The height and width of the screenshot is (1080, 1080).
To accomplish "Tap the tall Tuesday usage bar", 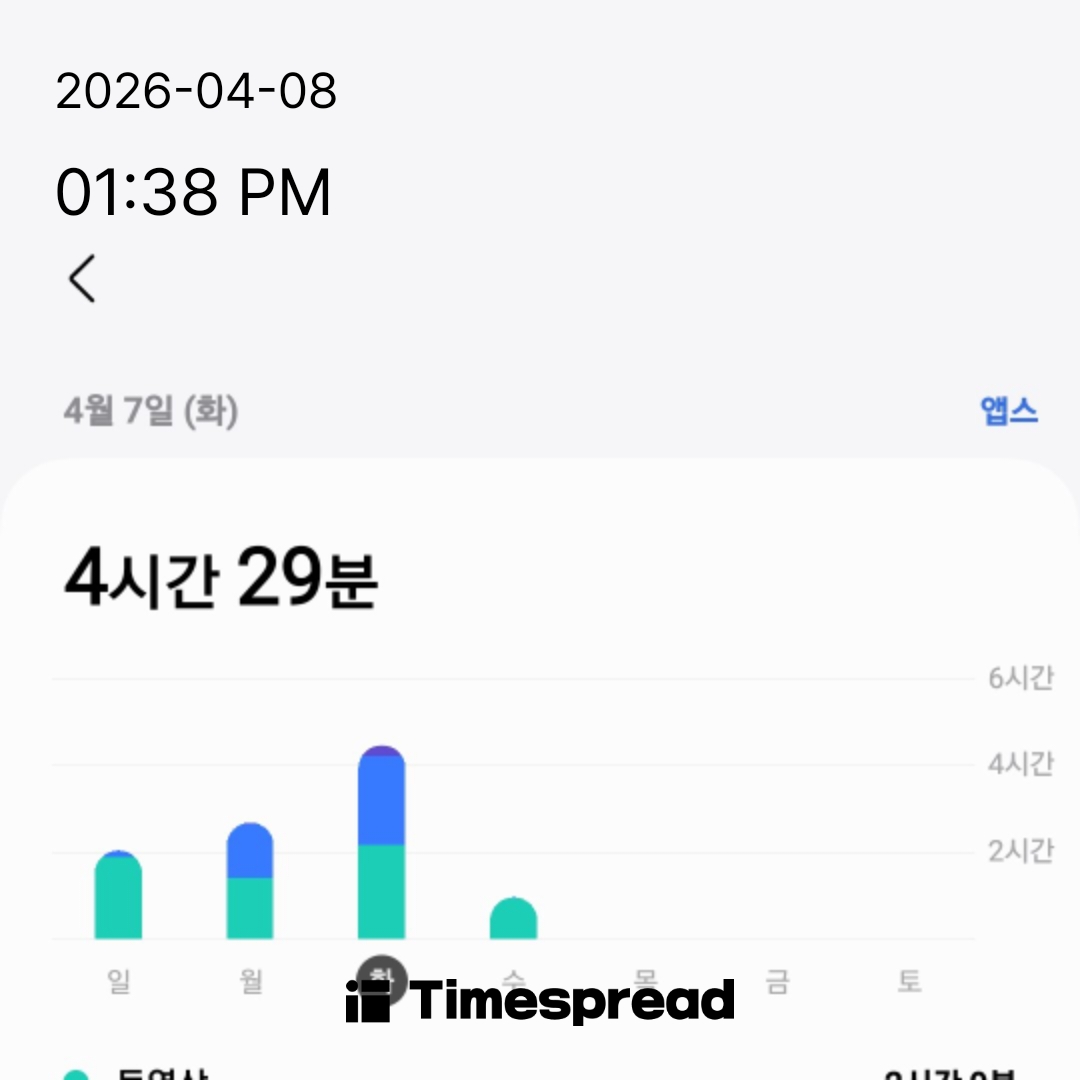I will coord(381,843).
